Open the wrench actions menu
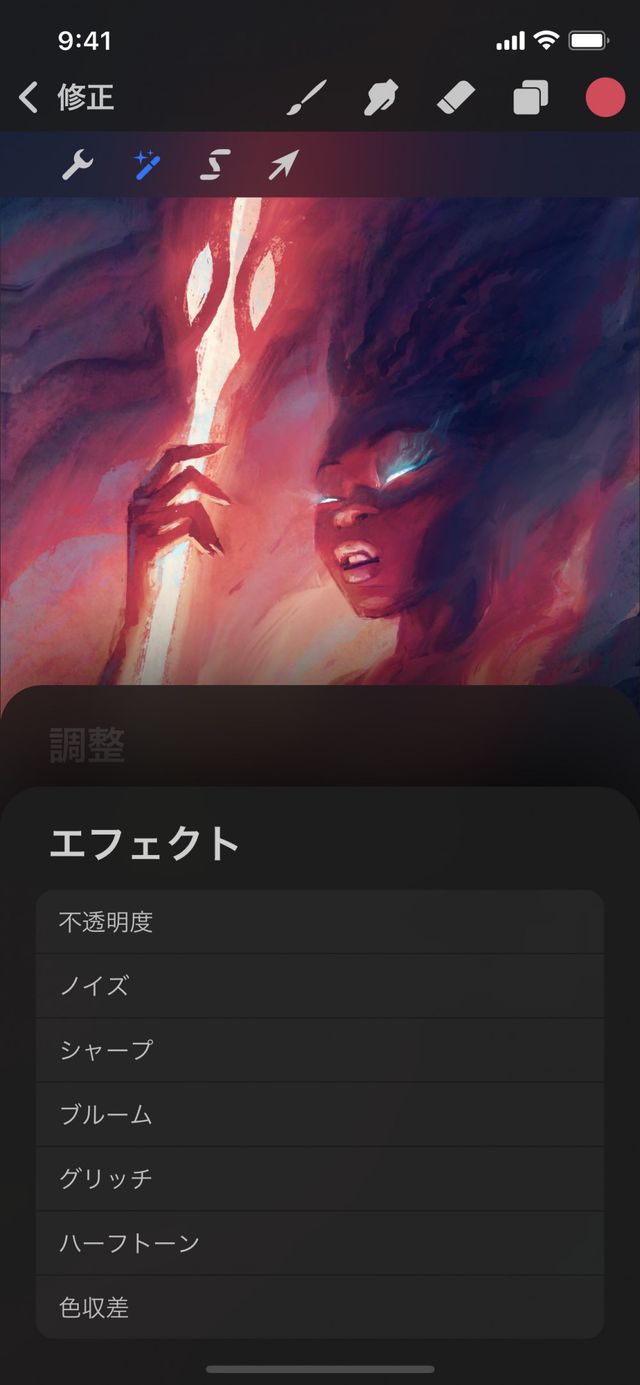The height and width of the screenshot is (1385, 640). tap(77, 165)
